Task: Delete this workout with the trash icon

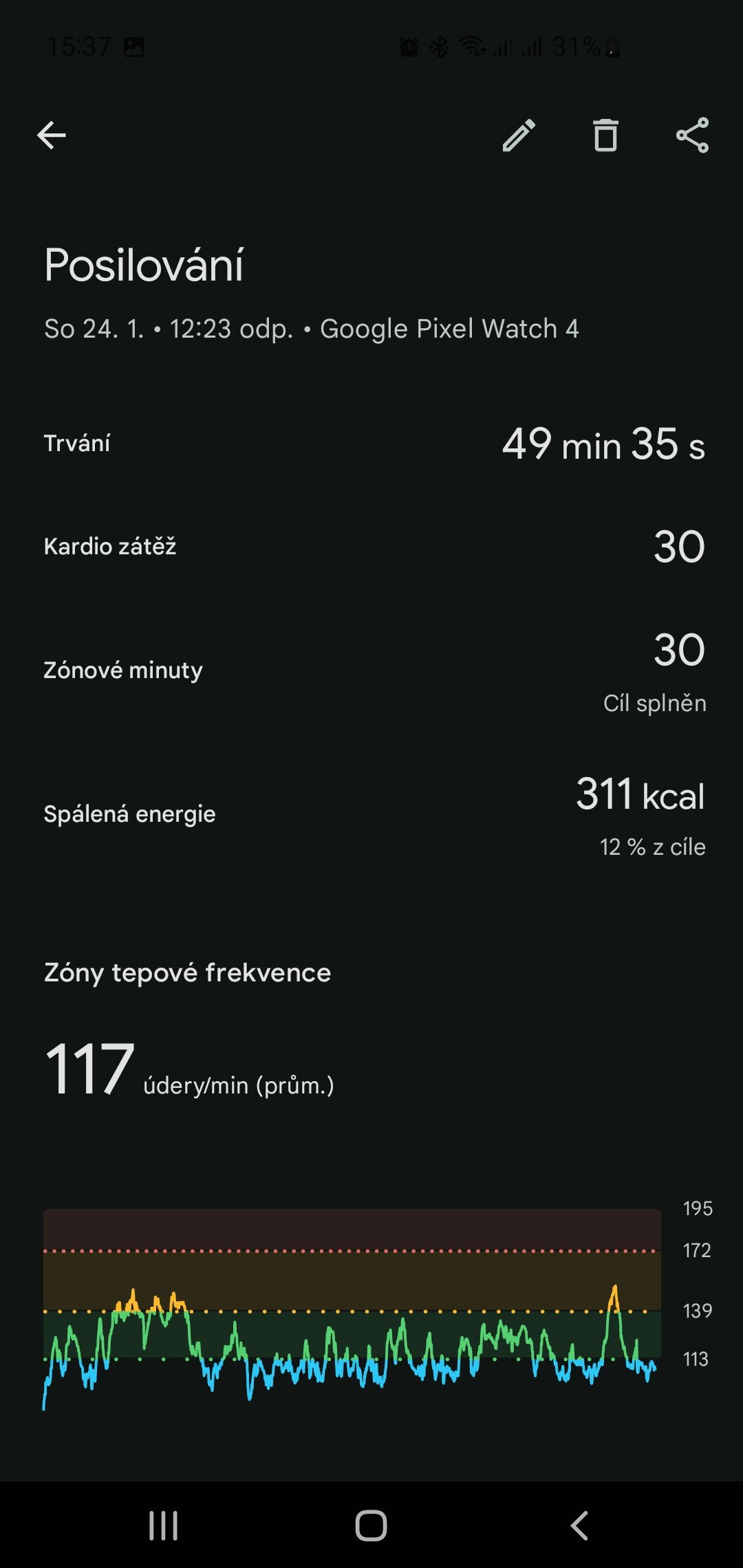Action: [x=605, y=135]
